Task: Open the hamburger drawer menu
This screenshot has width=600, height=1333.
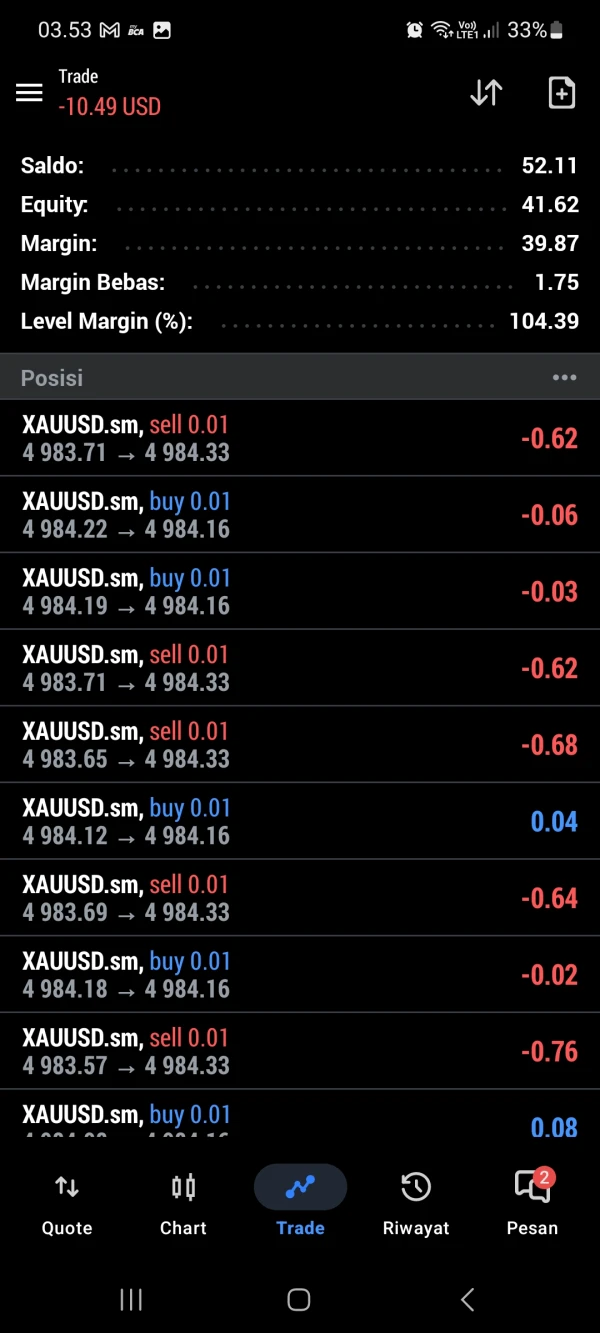Action: (29, 92)
